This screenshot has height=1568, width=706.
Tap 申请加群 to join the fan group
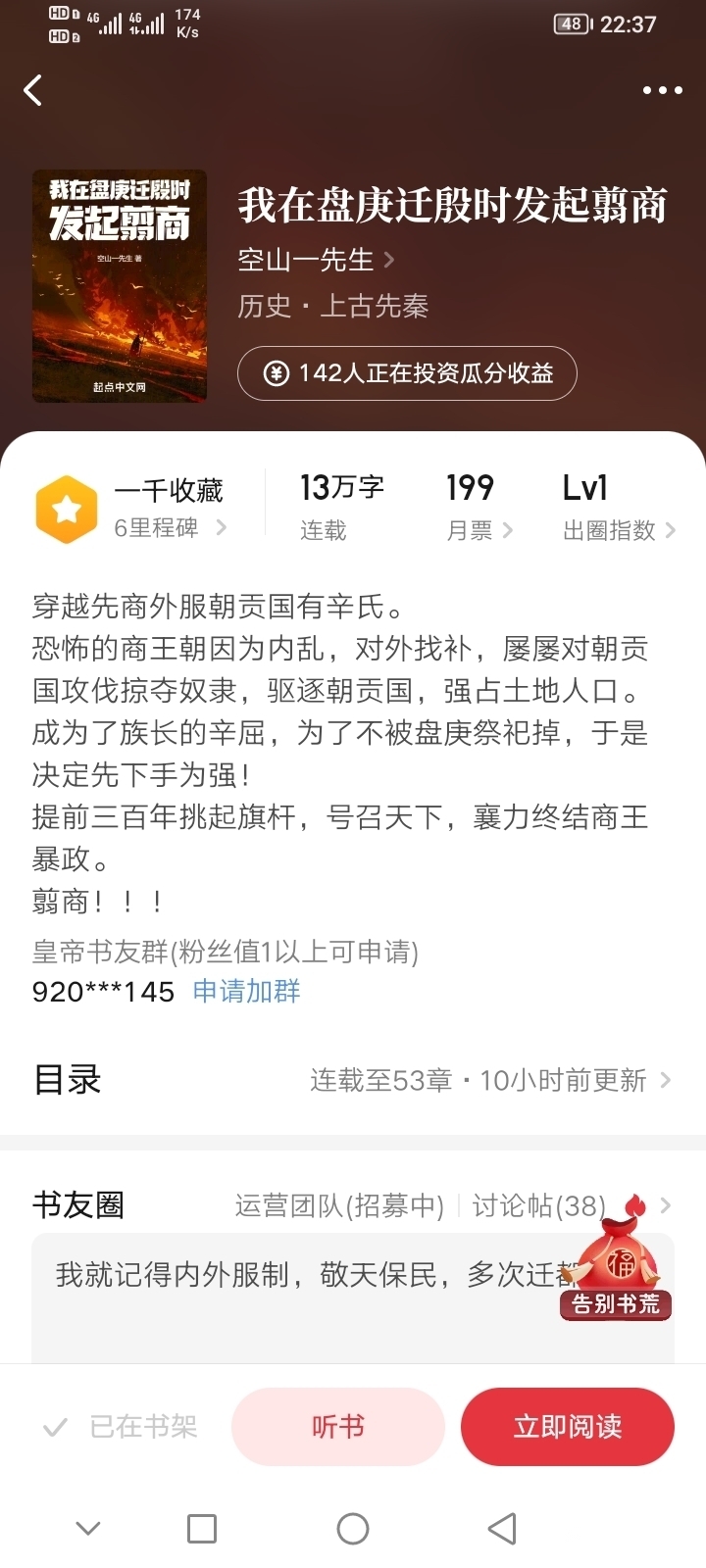246,991
